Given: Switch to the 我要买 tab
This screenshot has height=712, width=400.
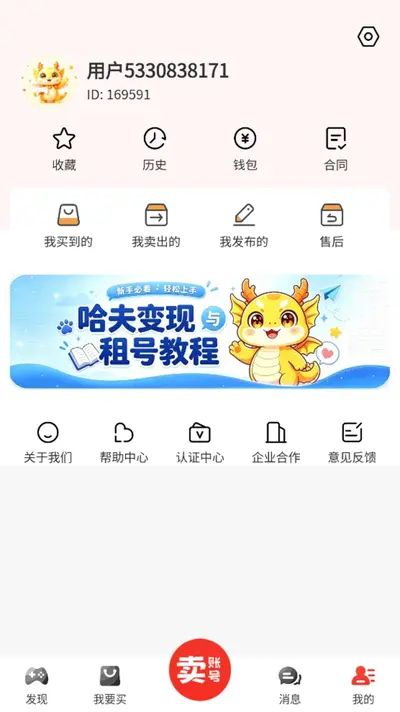Looking at the screenshot, I should click(110, 685).
